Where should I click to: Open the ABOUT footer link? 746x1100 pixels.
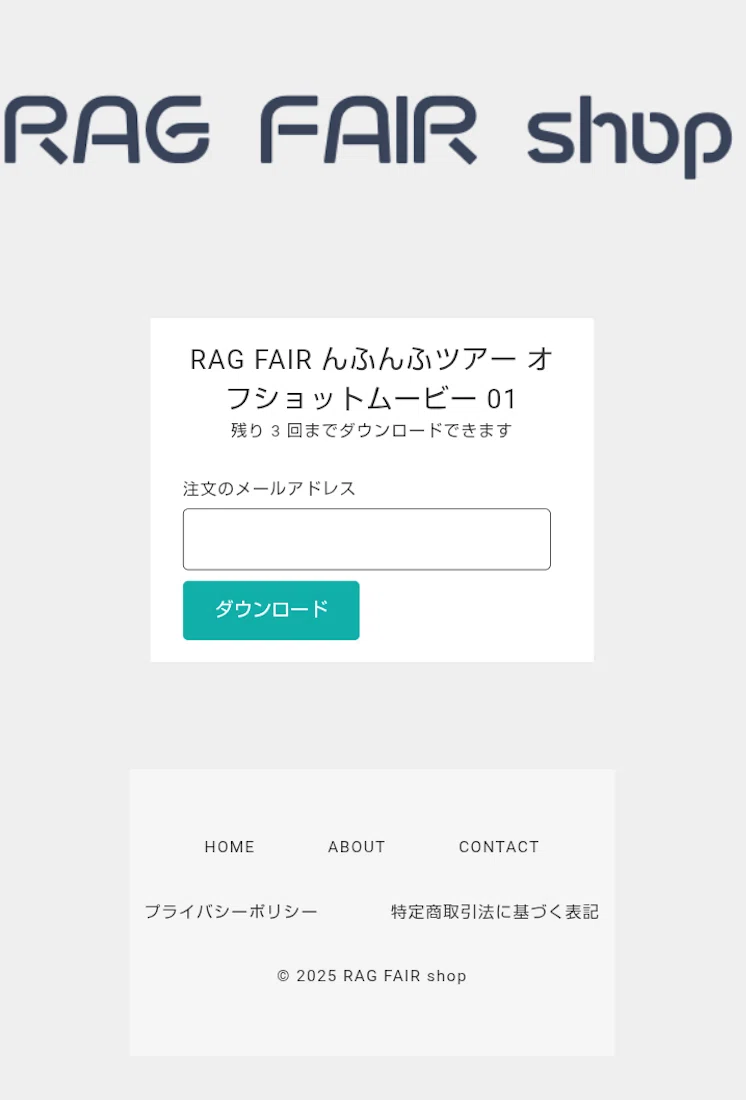point(357,847)
